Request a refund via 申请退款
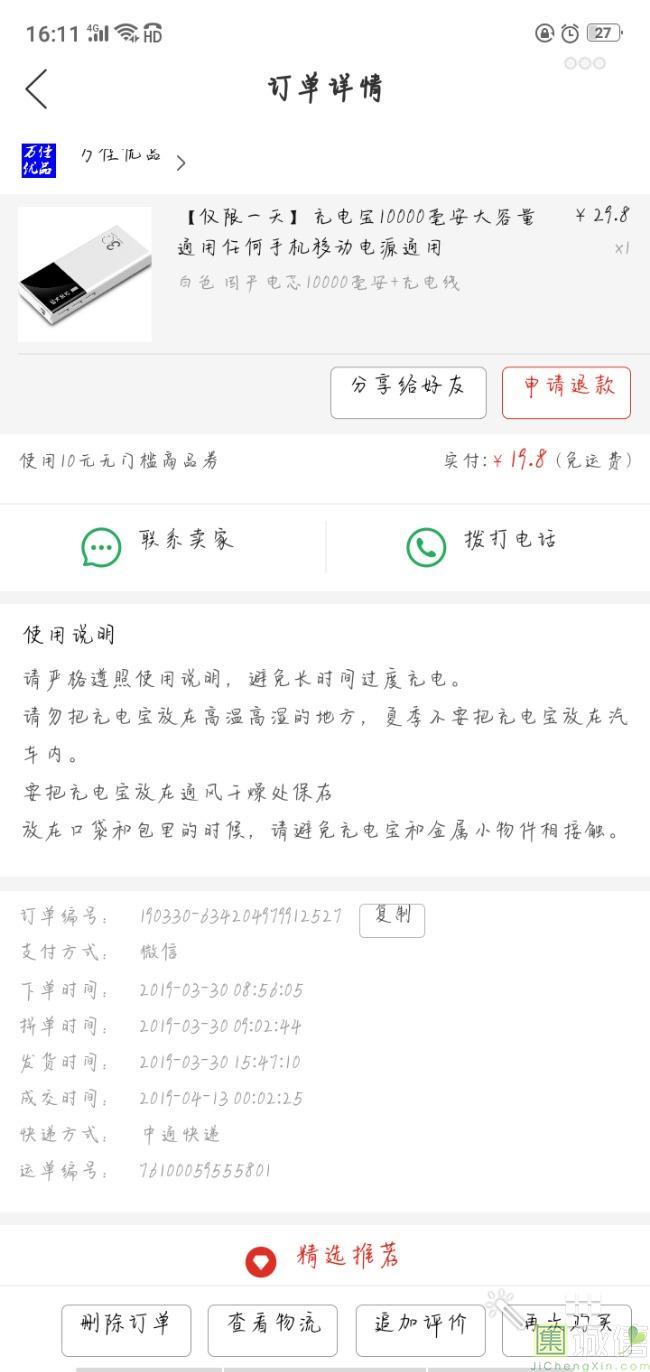 point(566,392)
